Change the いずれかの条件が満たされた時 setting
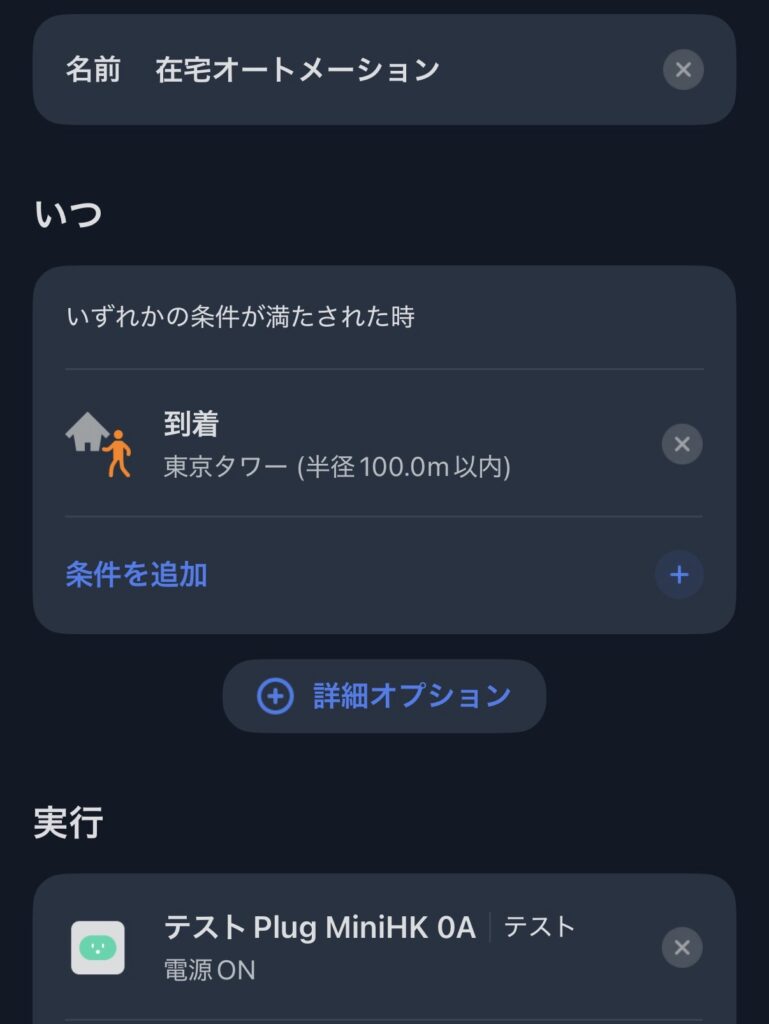The image size is (769, 1024). [240, 318]
